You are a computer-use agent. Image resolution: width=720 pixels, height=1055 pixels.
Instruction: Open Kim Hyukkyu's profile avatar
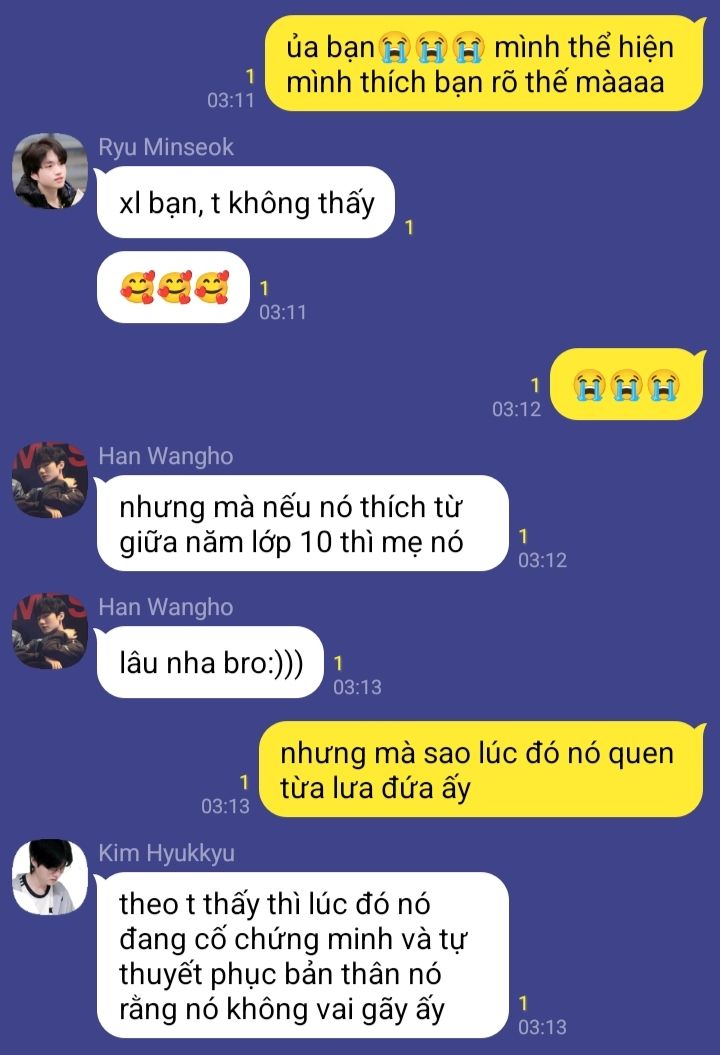click(49, 877)
